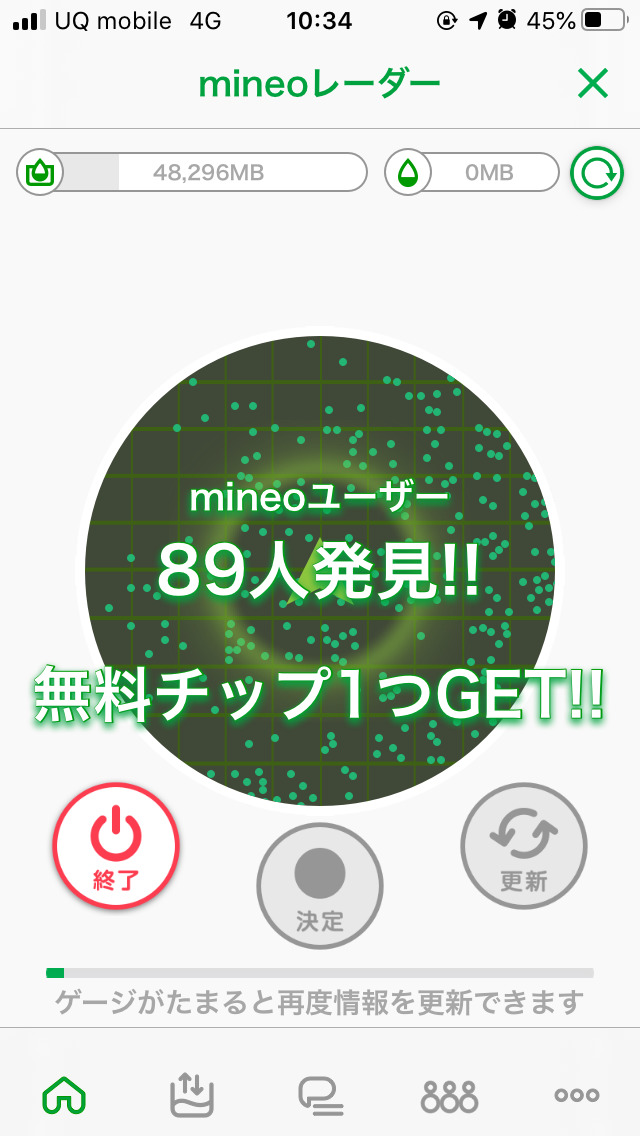640x1136 pixels.
Task: Tap the red 終了 power button
Action: pyautogui.click(x=116, y=845)
